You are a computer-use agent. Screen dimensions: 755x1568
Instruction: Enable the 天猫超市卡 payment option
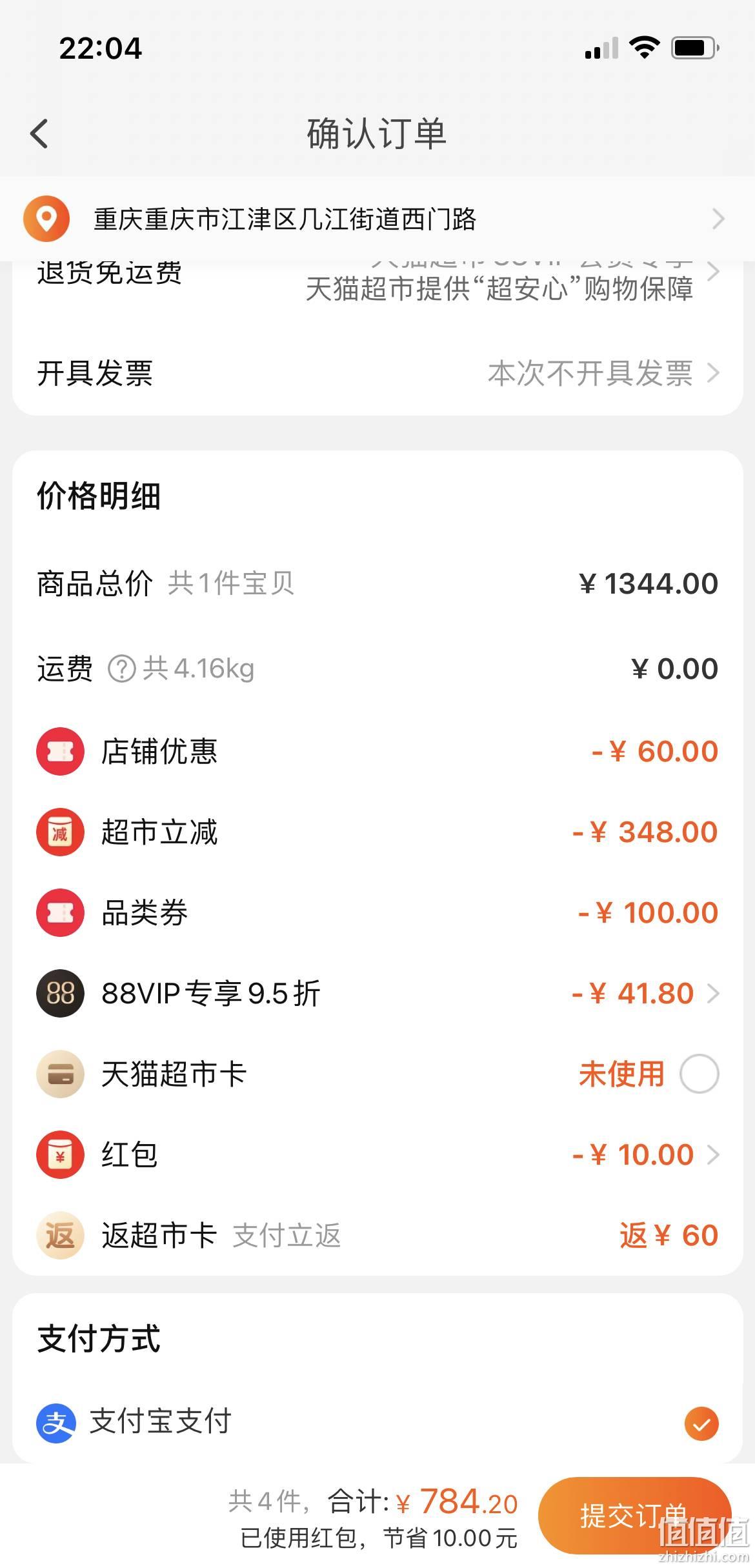point(700,1074)
